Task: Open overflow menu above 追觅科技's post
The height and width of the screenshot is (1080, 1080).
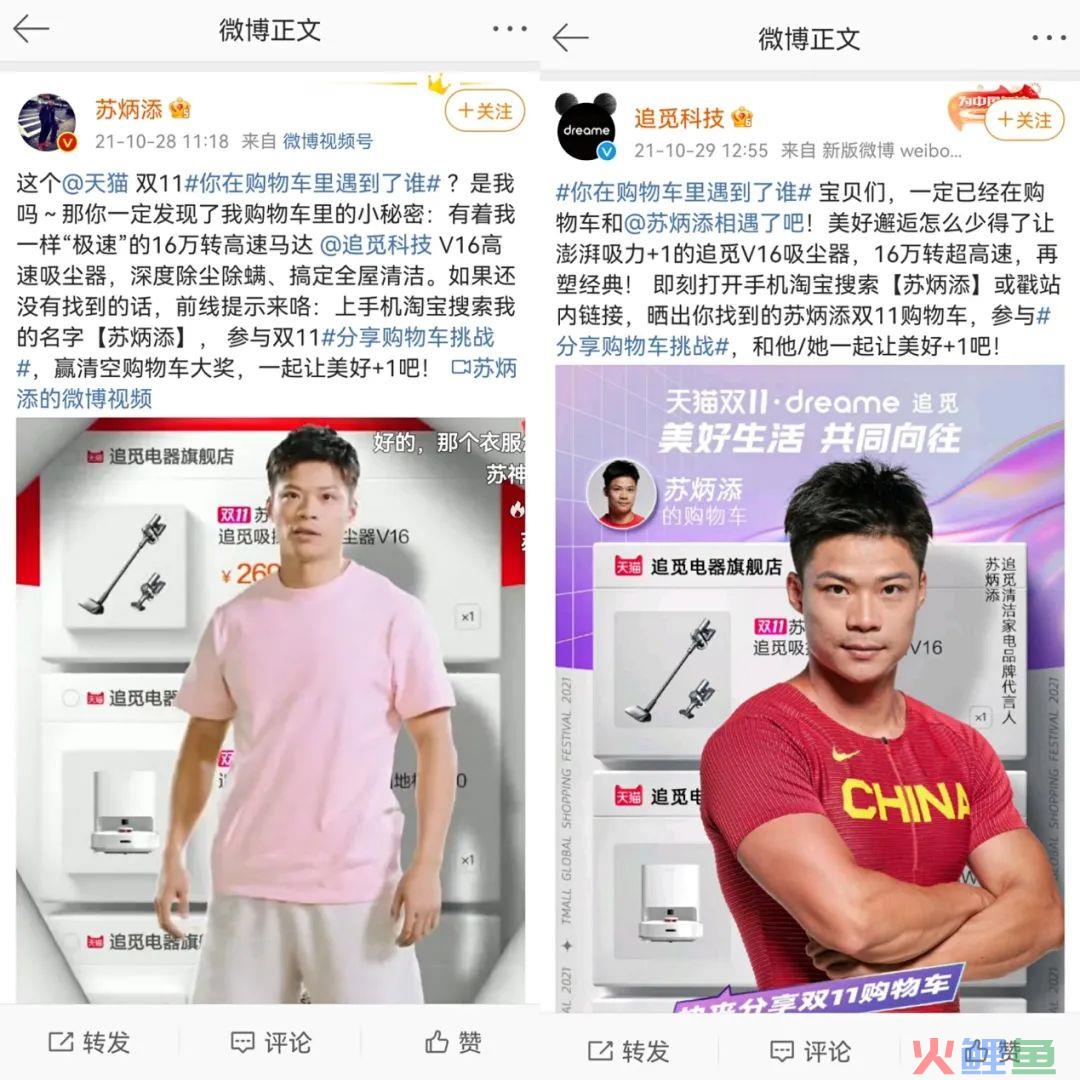Action: coord(1048,38)
